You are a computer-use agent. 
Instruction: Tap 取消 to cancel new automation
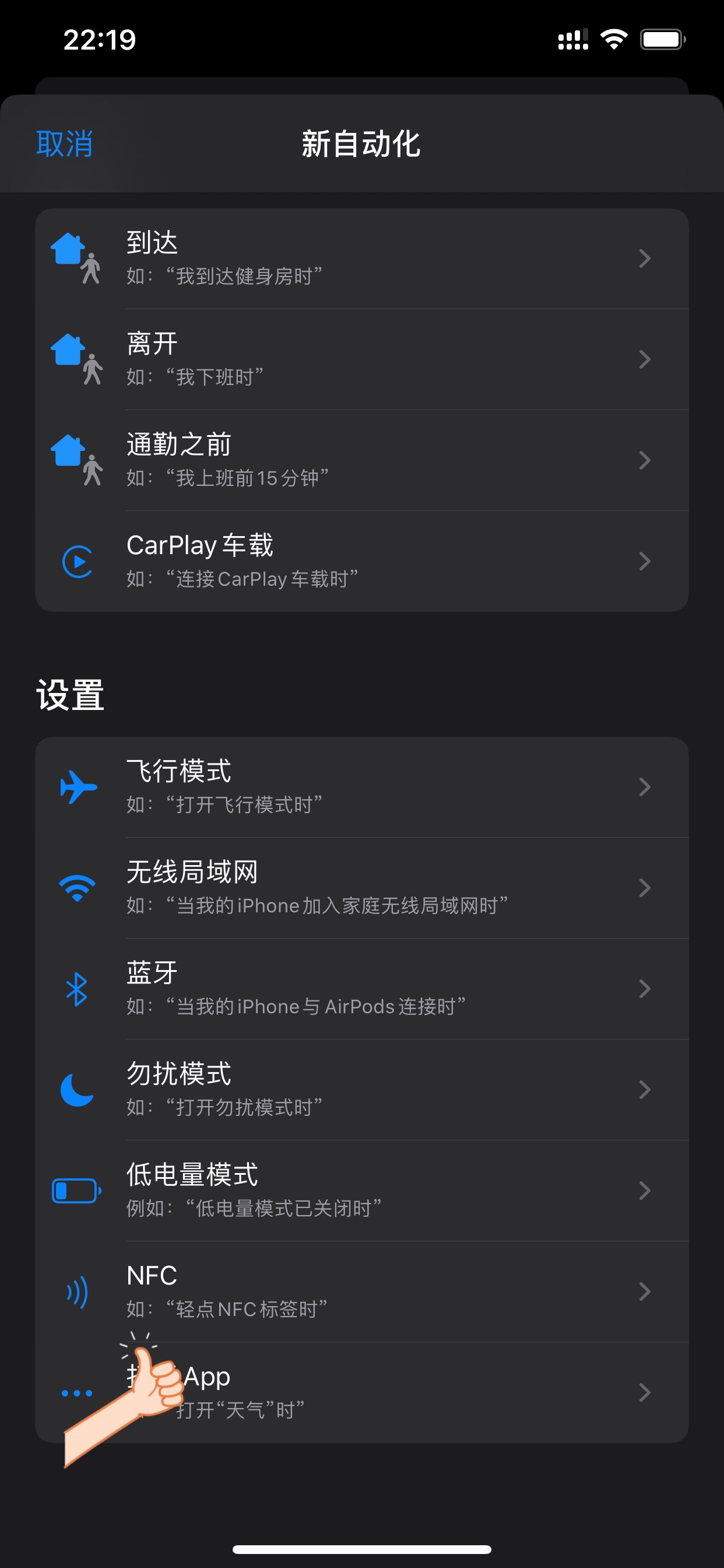coord(65,144)
